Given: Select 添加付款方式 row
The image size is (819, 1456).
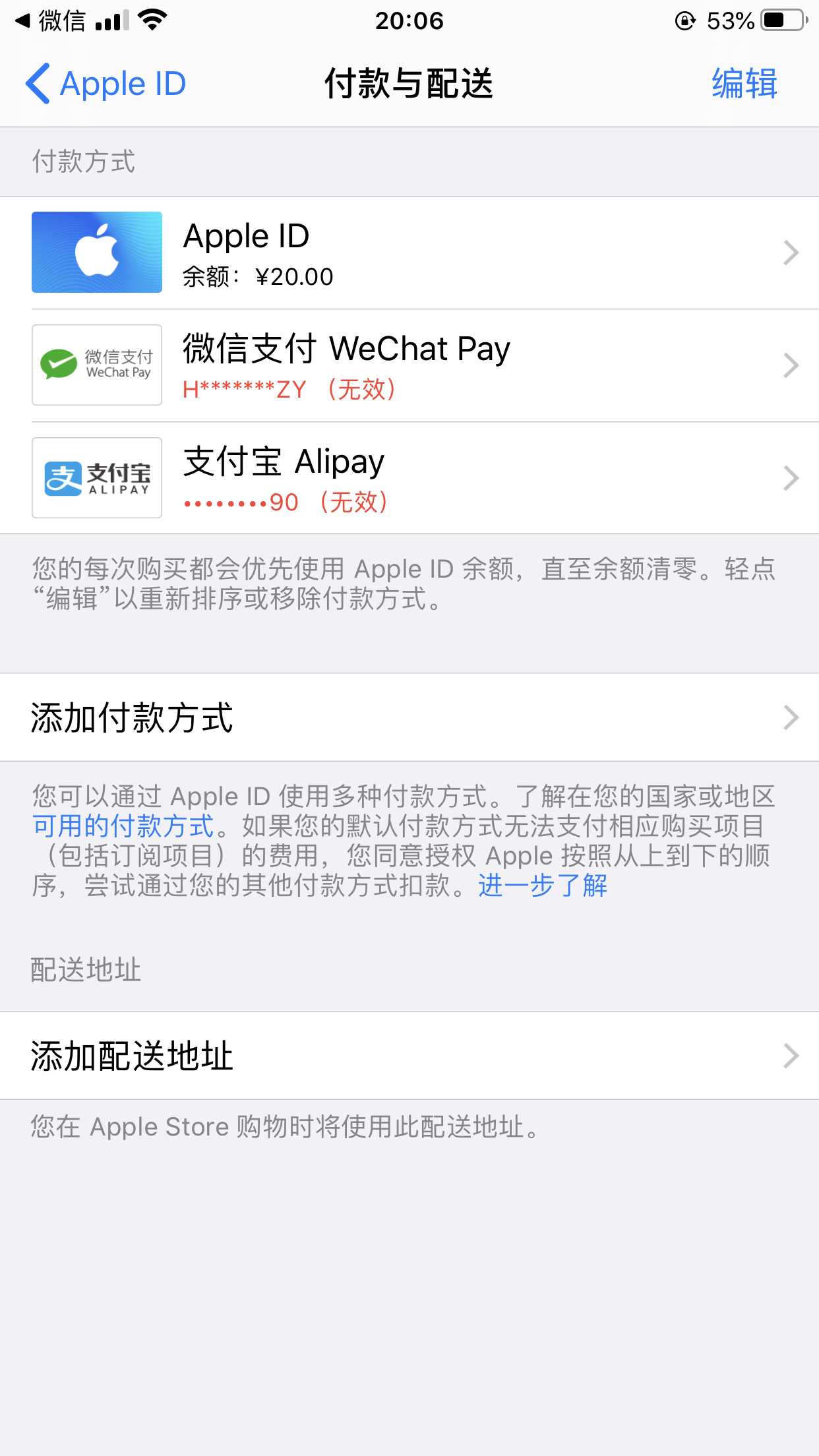Looking at the screenshot, I should [x=409, y=717].
